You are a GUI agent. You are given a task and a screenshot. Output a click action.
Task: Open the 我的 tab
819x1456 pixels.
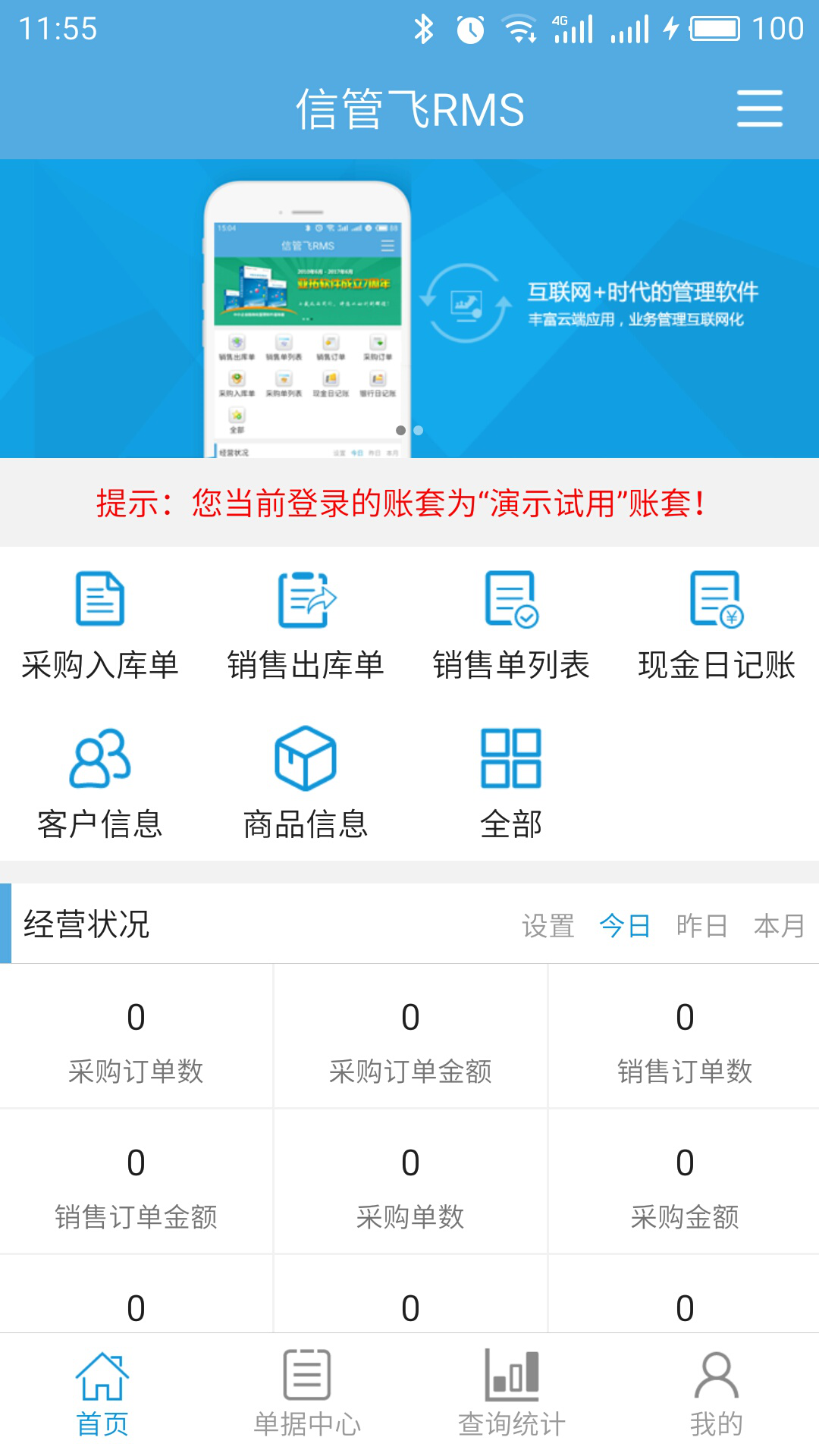[x=717, y=1394]
